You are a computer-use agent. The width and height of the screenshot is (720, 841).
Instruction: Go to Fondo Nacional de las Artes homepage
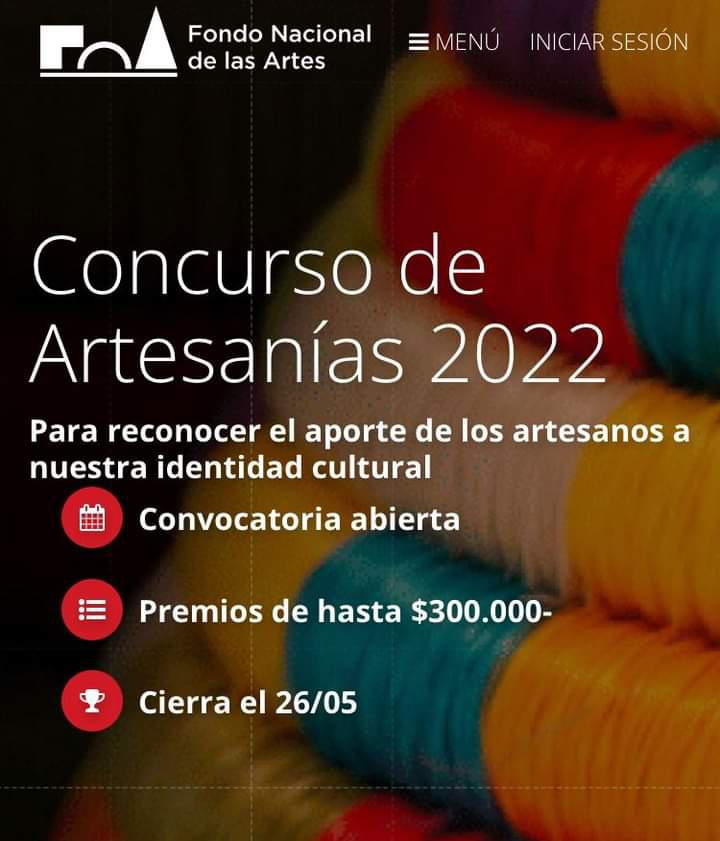coord(205,43)
